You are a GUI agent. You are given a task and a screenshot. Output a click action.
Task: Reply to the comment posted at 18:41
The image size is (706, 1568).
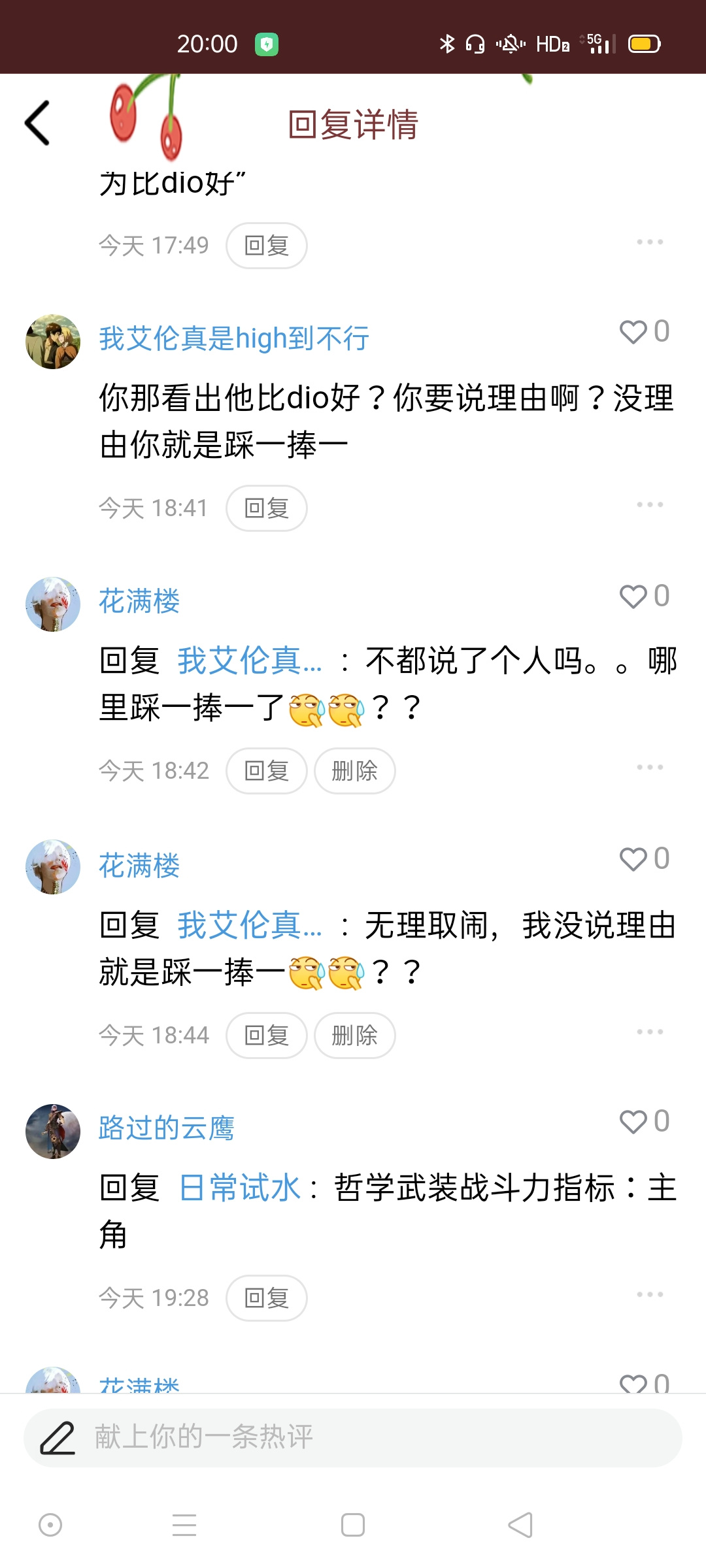[267, 508]
